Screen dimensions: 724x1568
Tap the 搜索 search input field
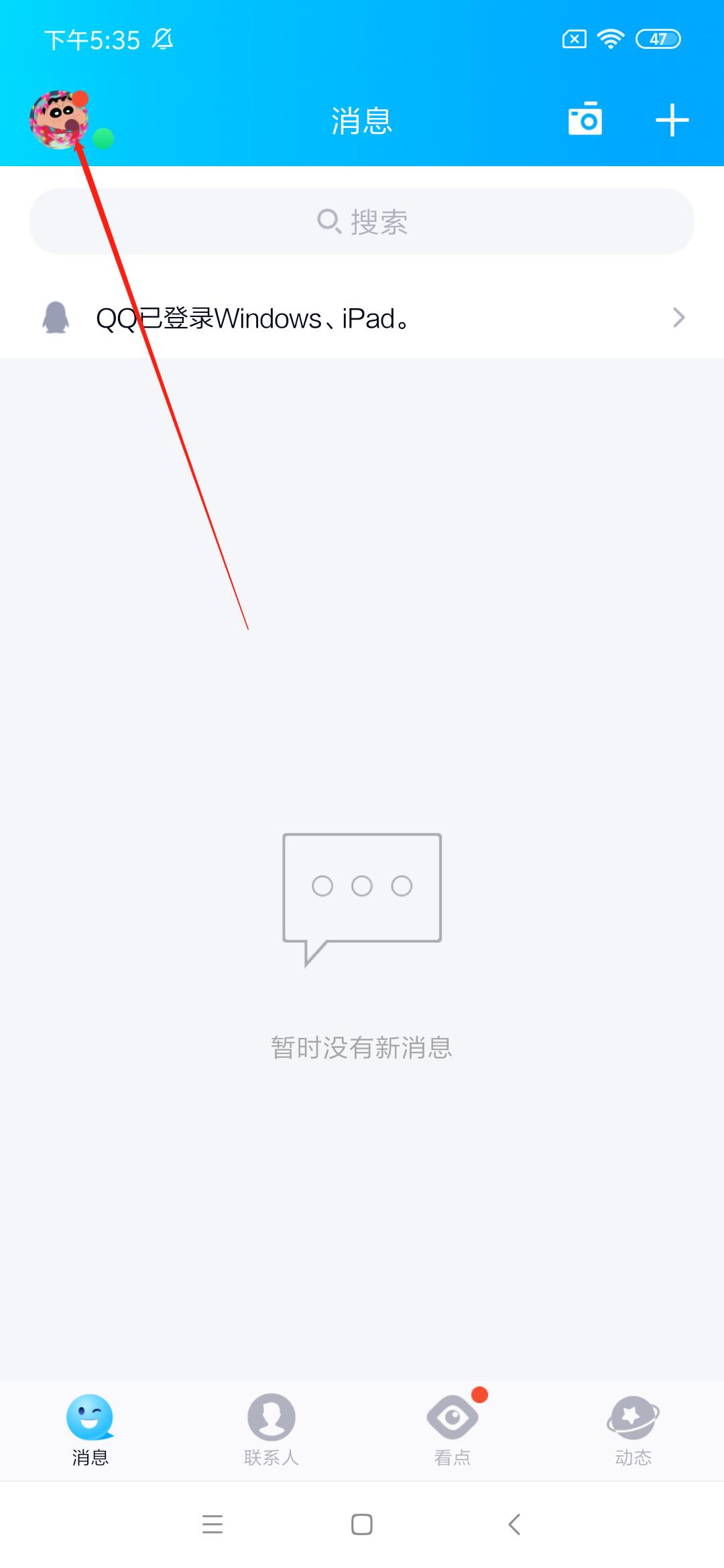[x=362, y=221]
